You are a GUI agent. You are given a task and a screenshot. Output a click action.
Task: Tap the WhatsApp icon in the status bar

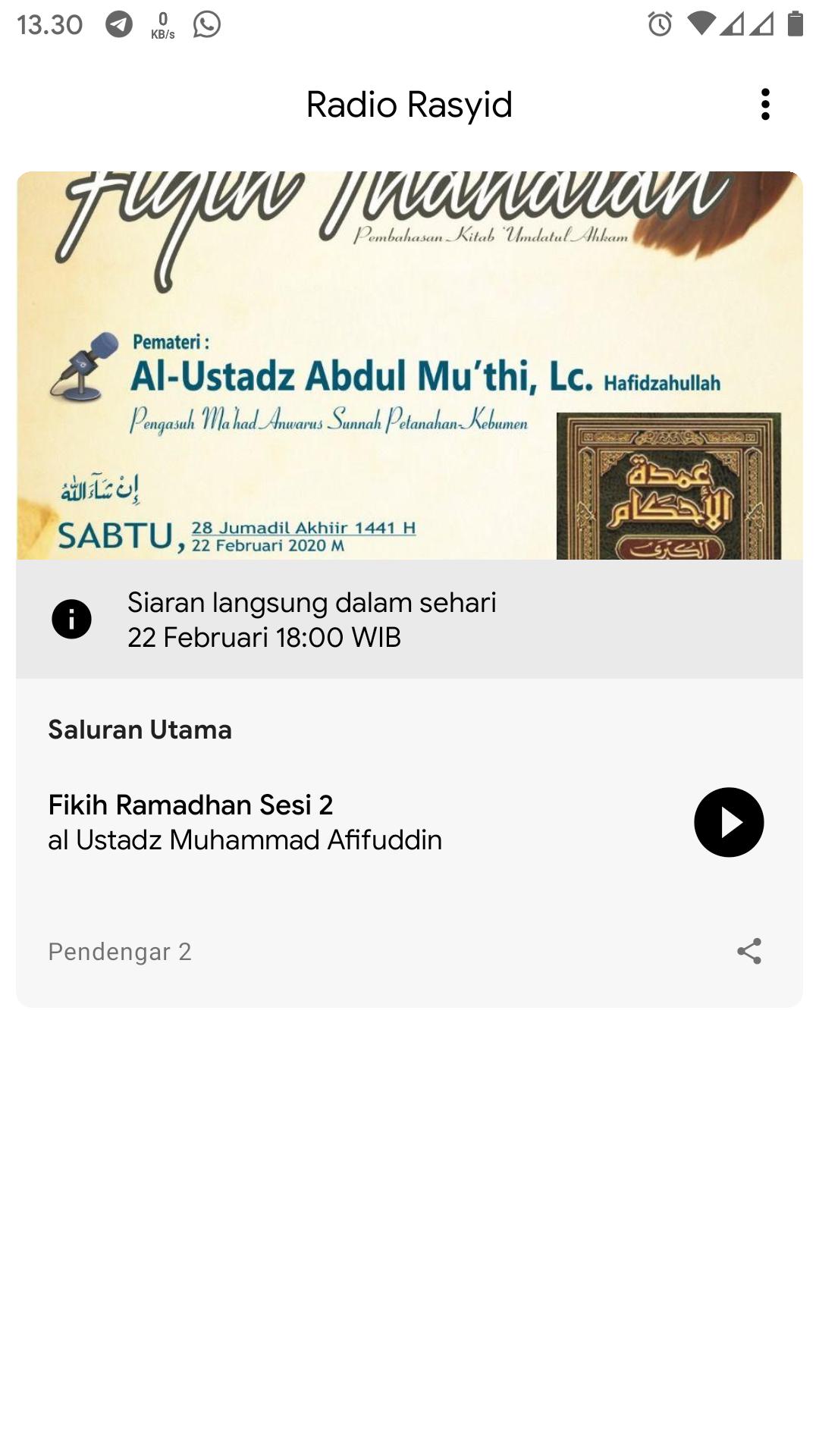coord(205,24)
